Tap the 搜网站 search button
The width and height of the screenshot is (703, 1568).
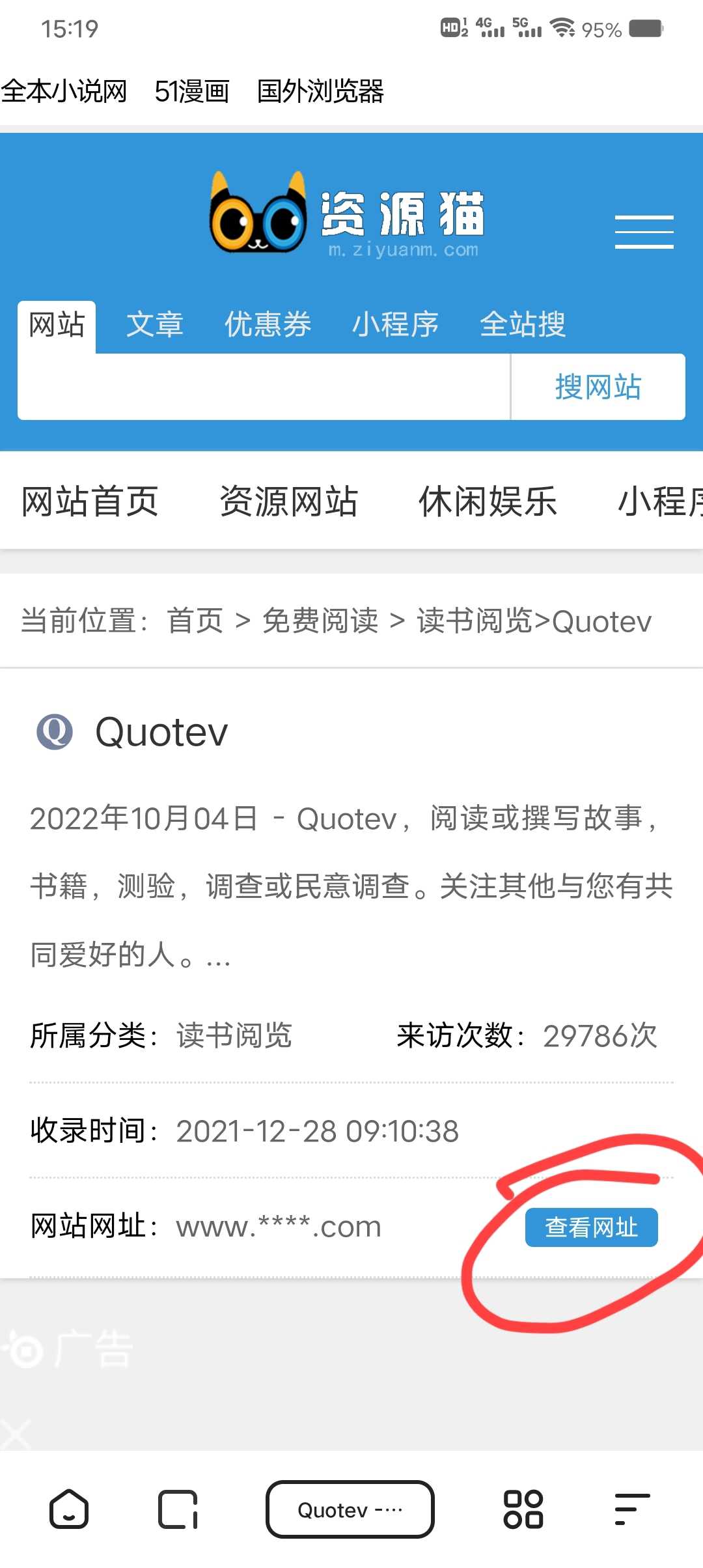point(598,387)
